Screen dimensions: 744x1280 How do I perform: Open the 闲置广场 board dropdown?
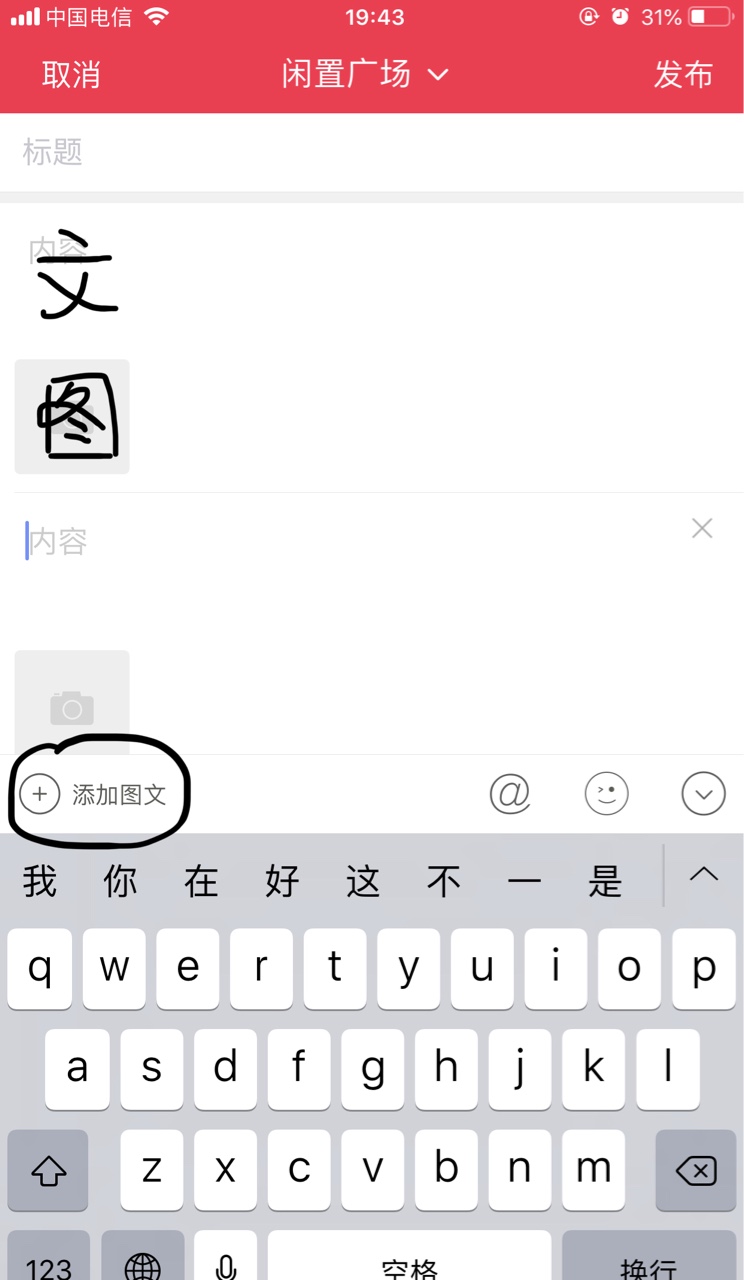(365, 75)
